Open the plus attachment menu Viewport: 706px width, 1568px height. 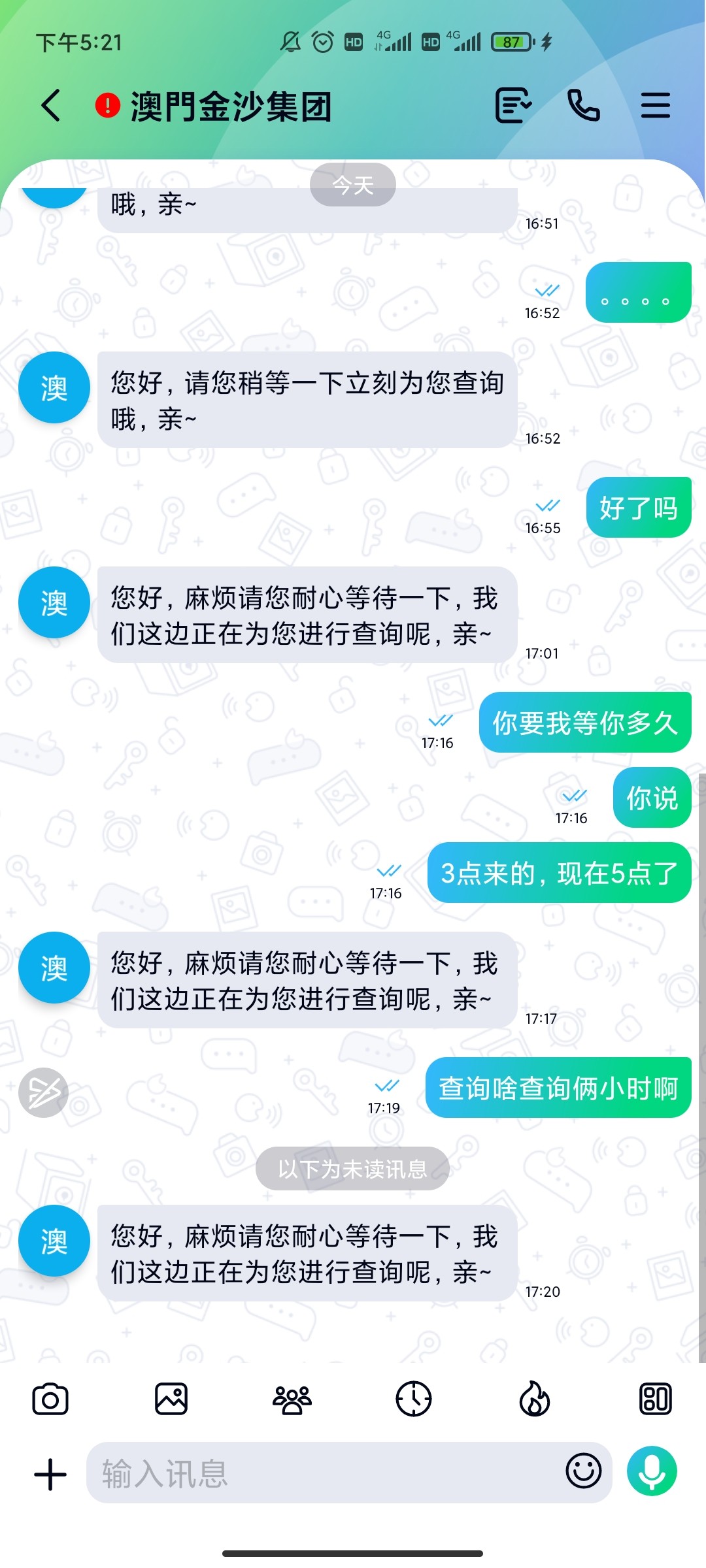pos(50,1474)
